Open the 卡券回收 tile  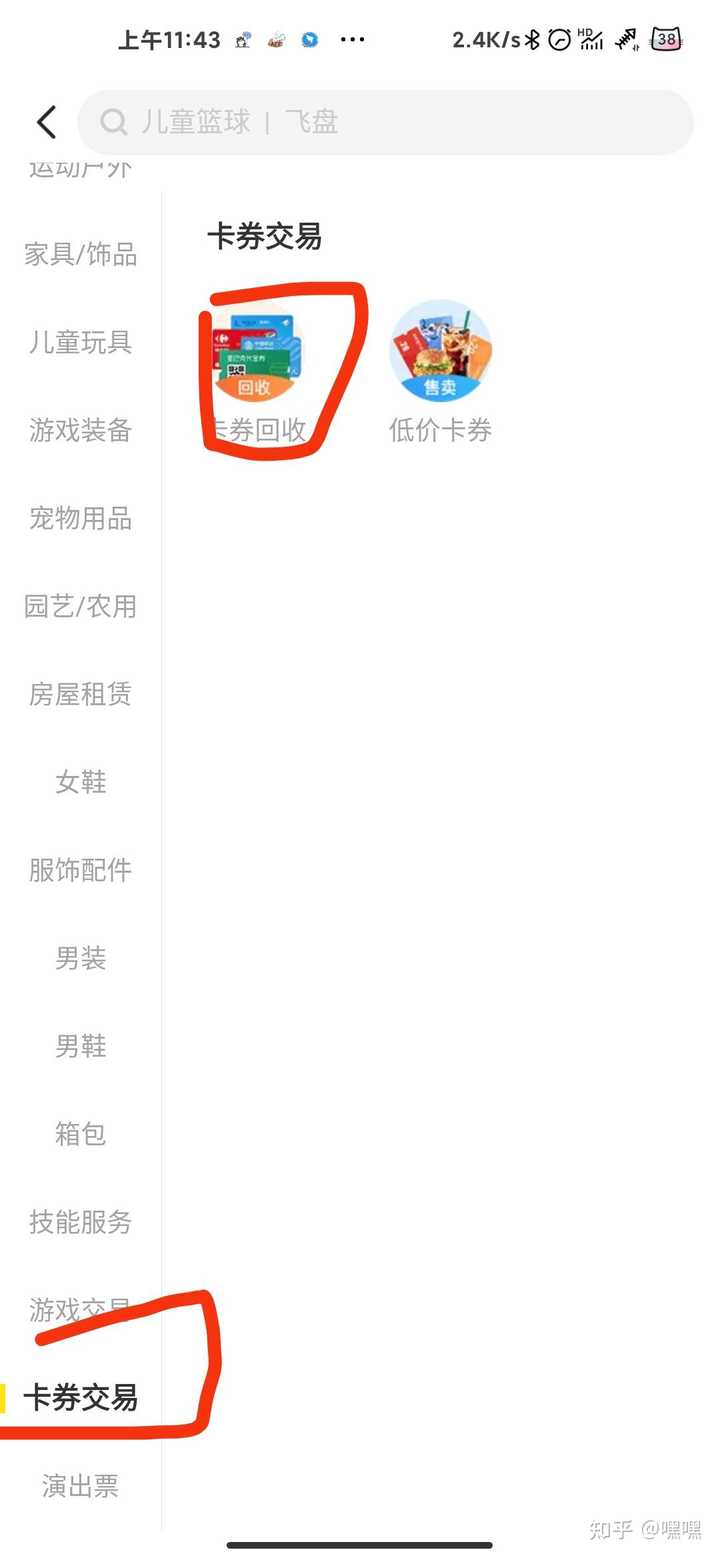click(254, 372)
